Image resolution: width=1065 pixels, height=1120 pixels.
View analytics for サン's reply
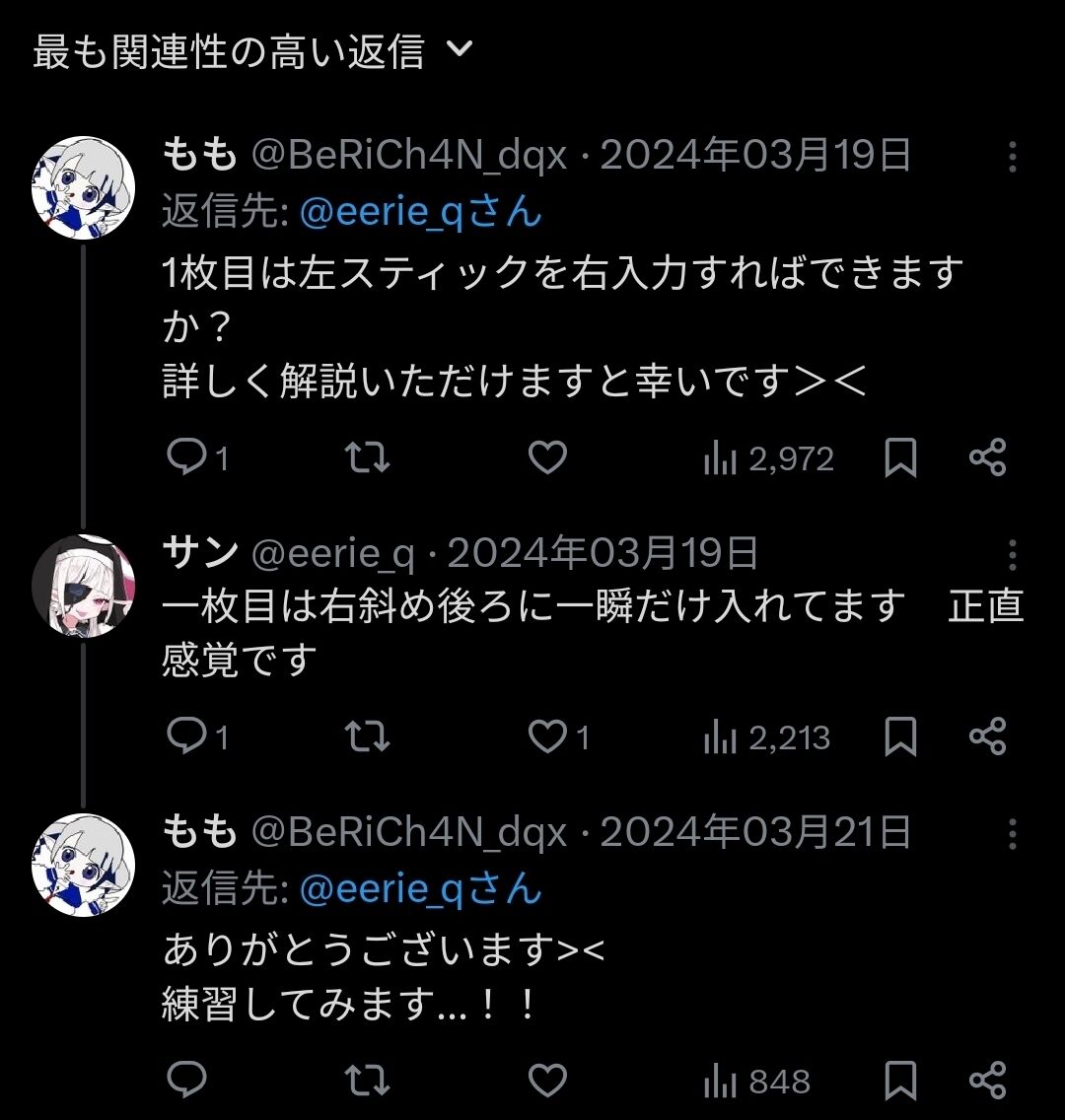(x=767, y=737)
